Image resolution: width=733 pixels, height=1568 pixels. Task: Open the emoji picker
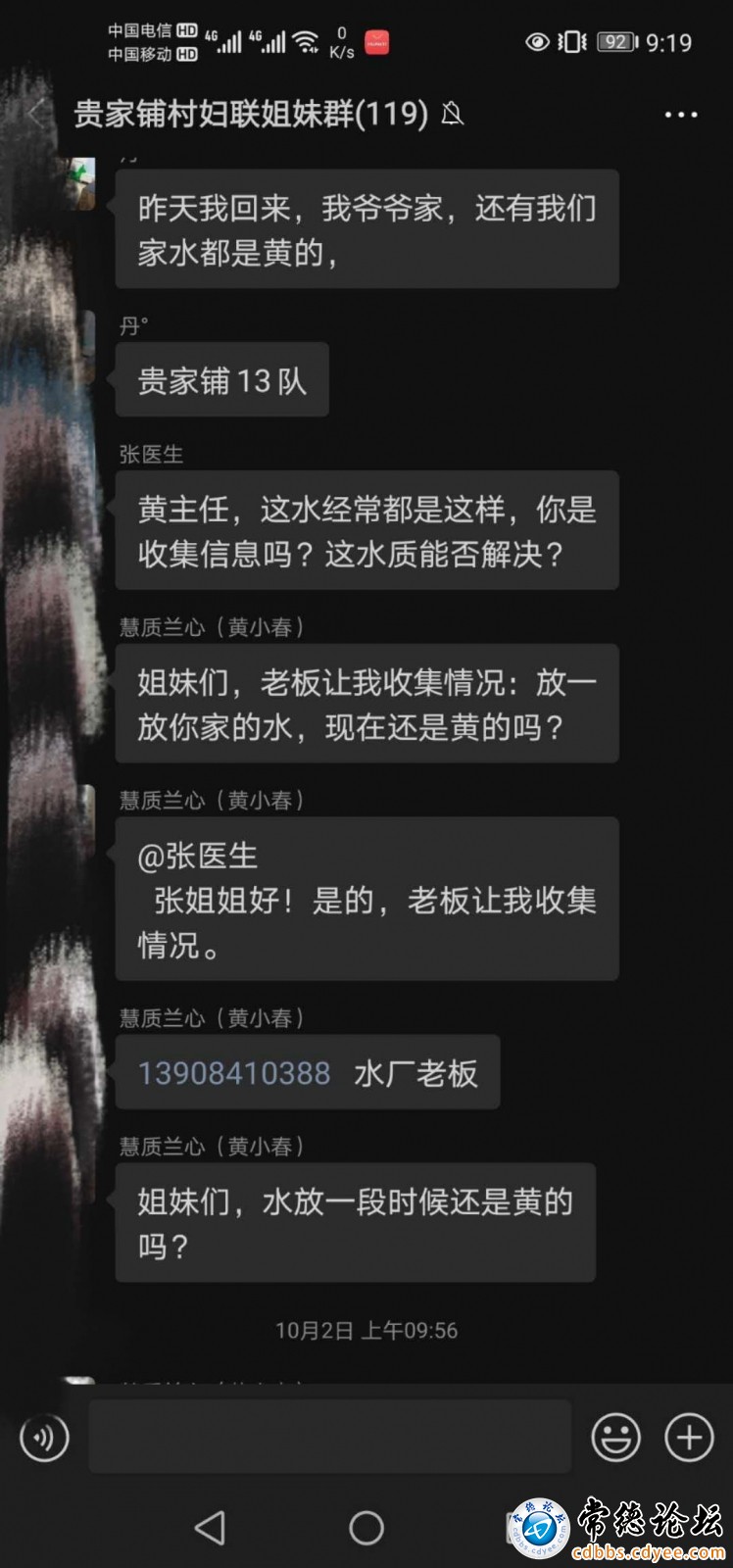click(x=615, y=1438)
